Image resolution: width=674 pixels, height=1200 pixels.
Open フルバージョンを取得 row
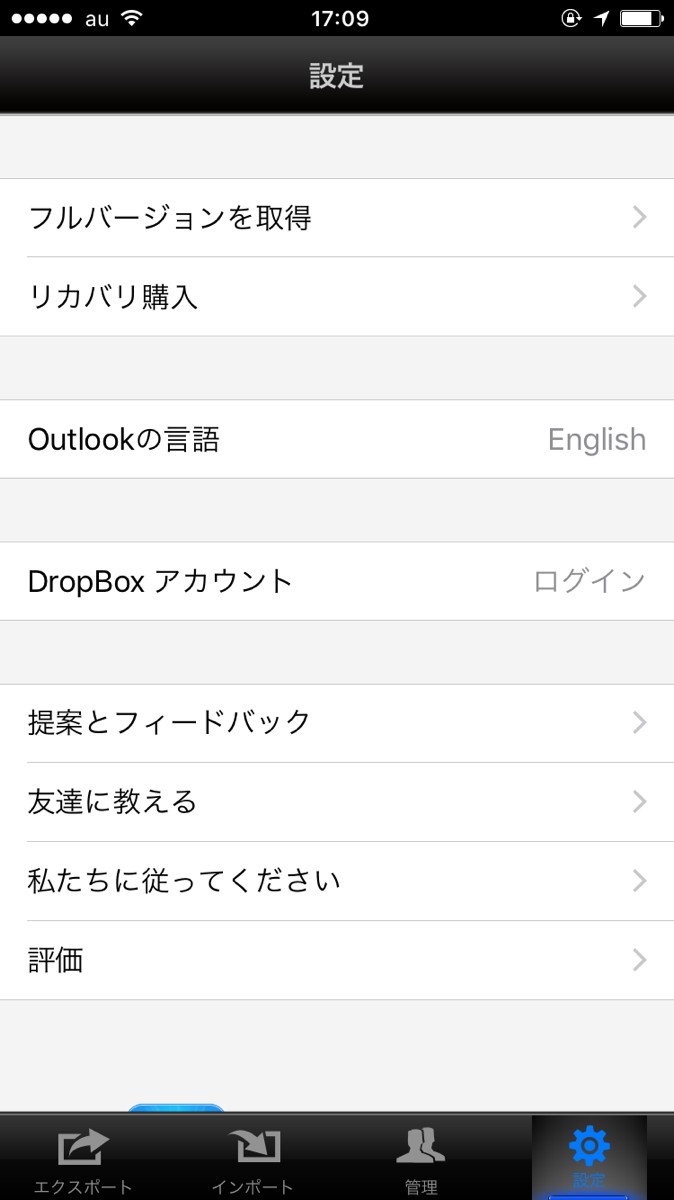click(x=337, y=218)
